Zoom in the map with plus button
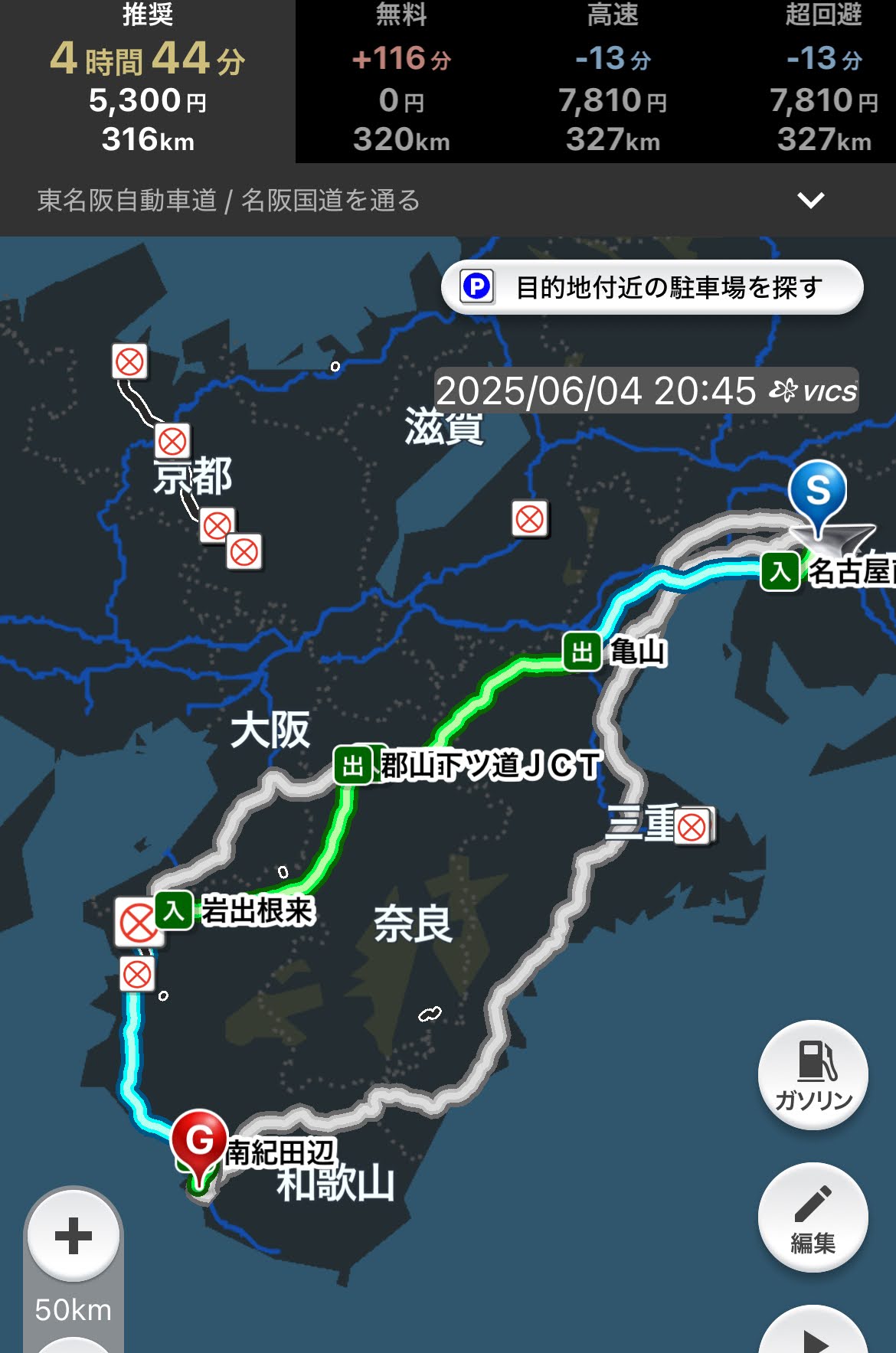The height and width of the screenshot is (1353, 896). point(74,1235)
